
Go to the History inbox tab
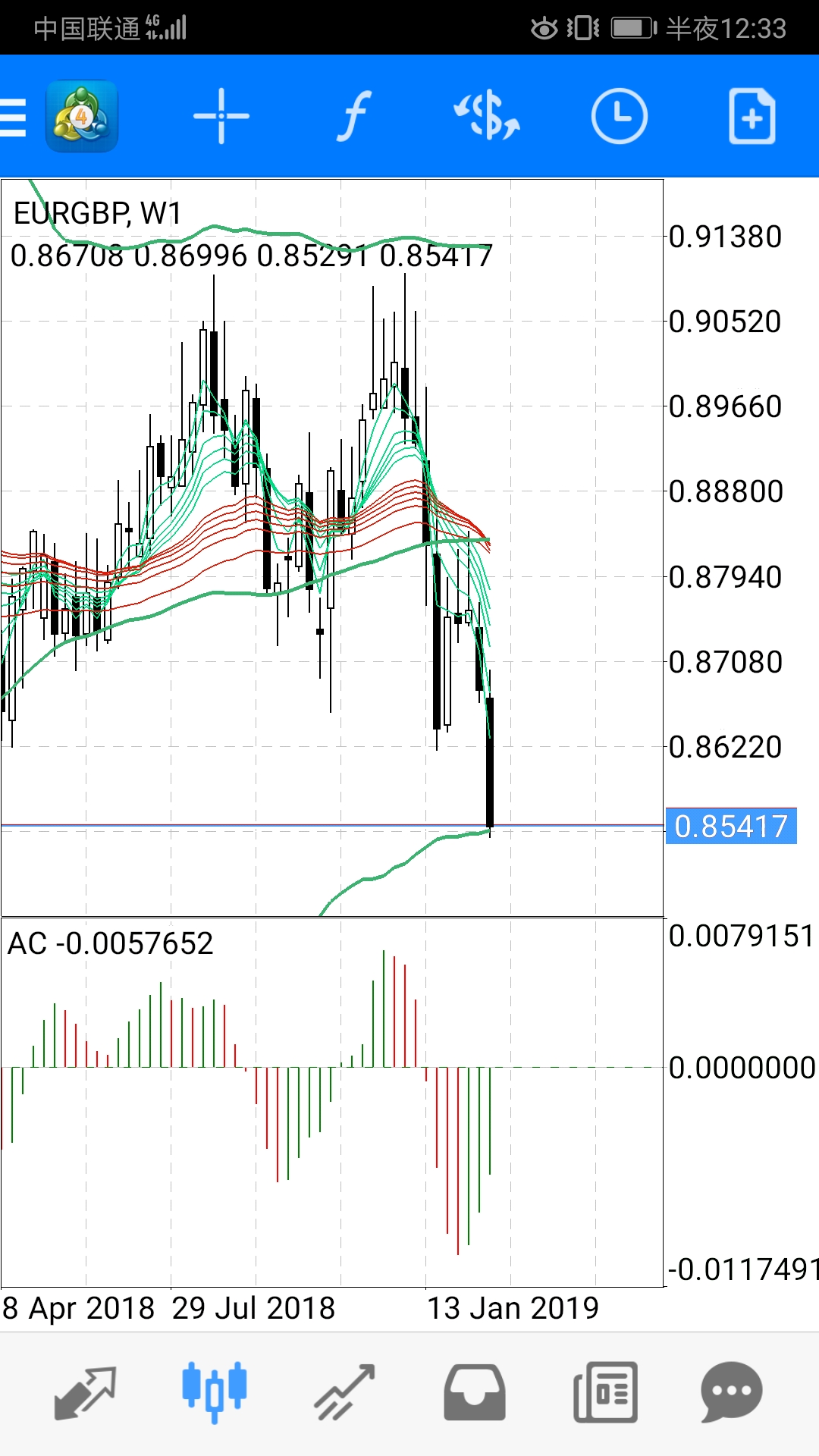[x=475, y=1392]
